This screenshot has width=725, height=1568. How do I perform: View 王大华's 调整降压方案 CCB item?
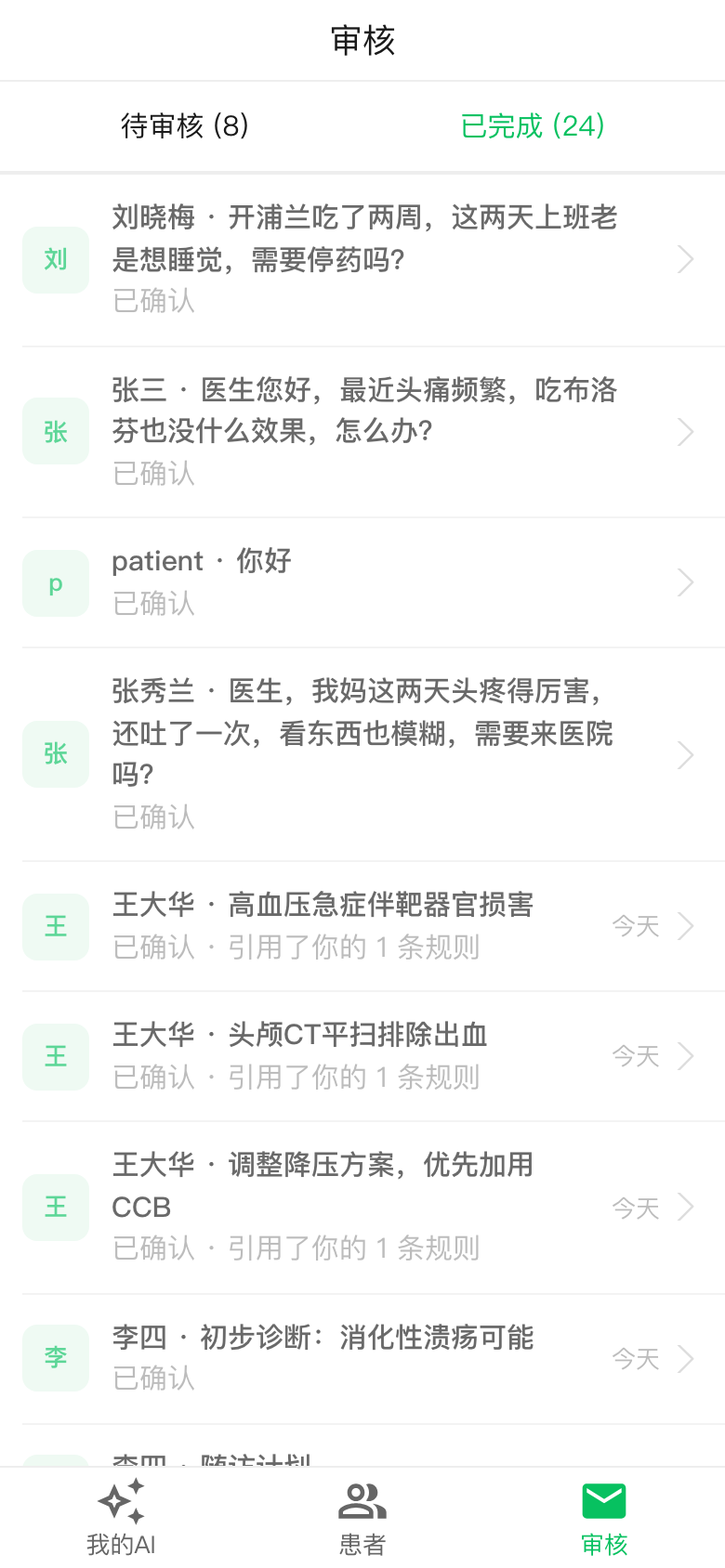point(362,1206)
